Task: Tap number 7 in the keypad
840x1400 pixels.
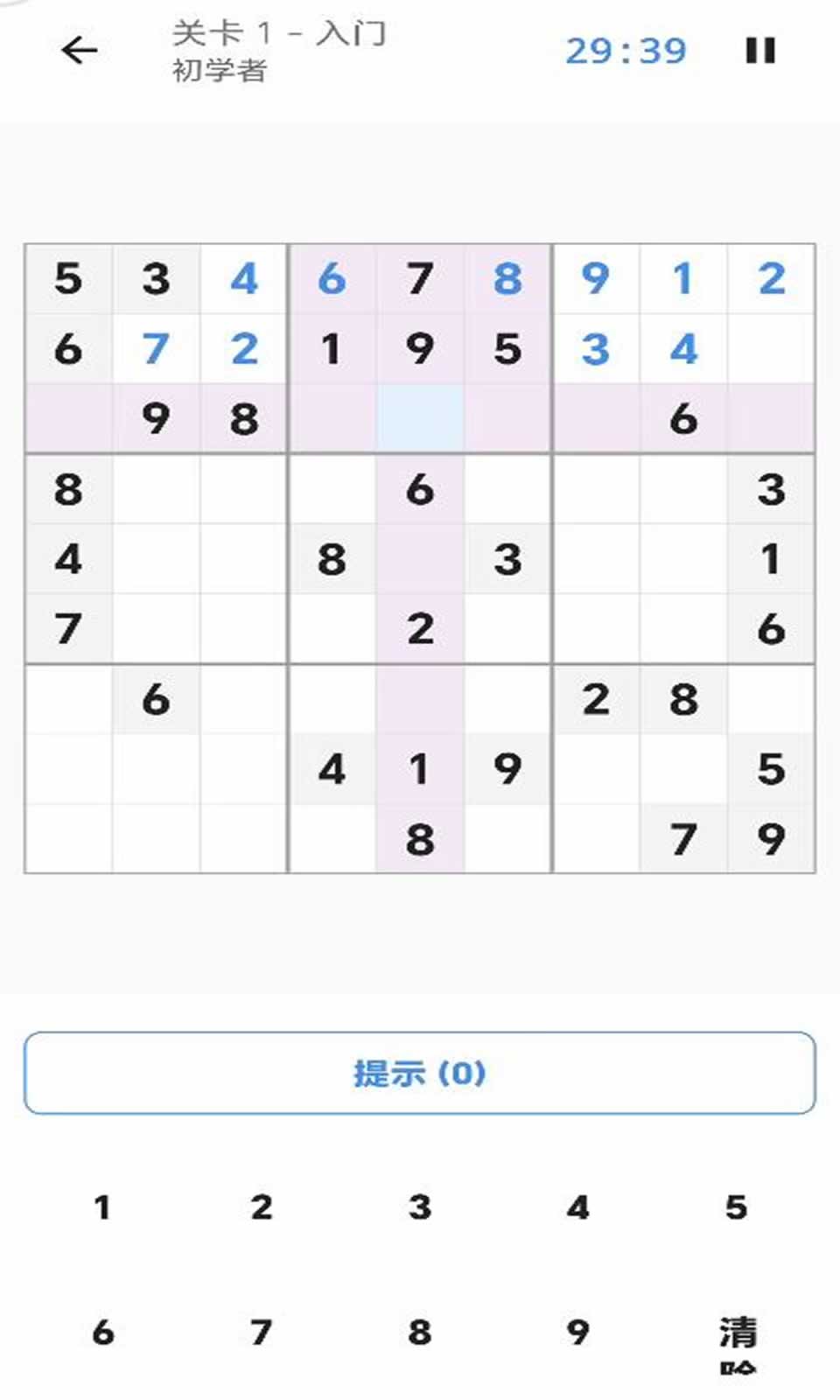Action: coord(259,1333)
